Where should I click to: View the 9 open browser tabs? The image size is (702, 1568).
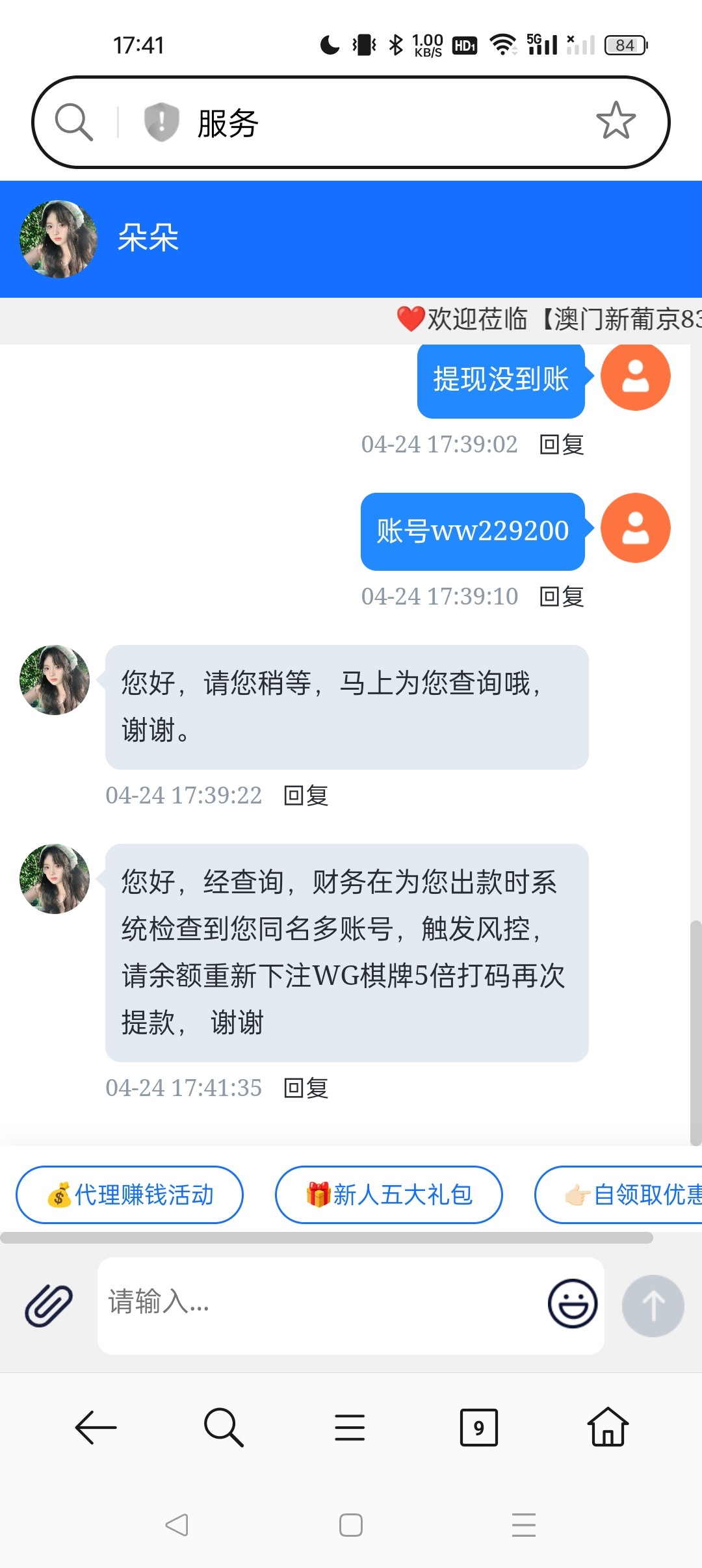pos(478,1428)
